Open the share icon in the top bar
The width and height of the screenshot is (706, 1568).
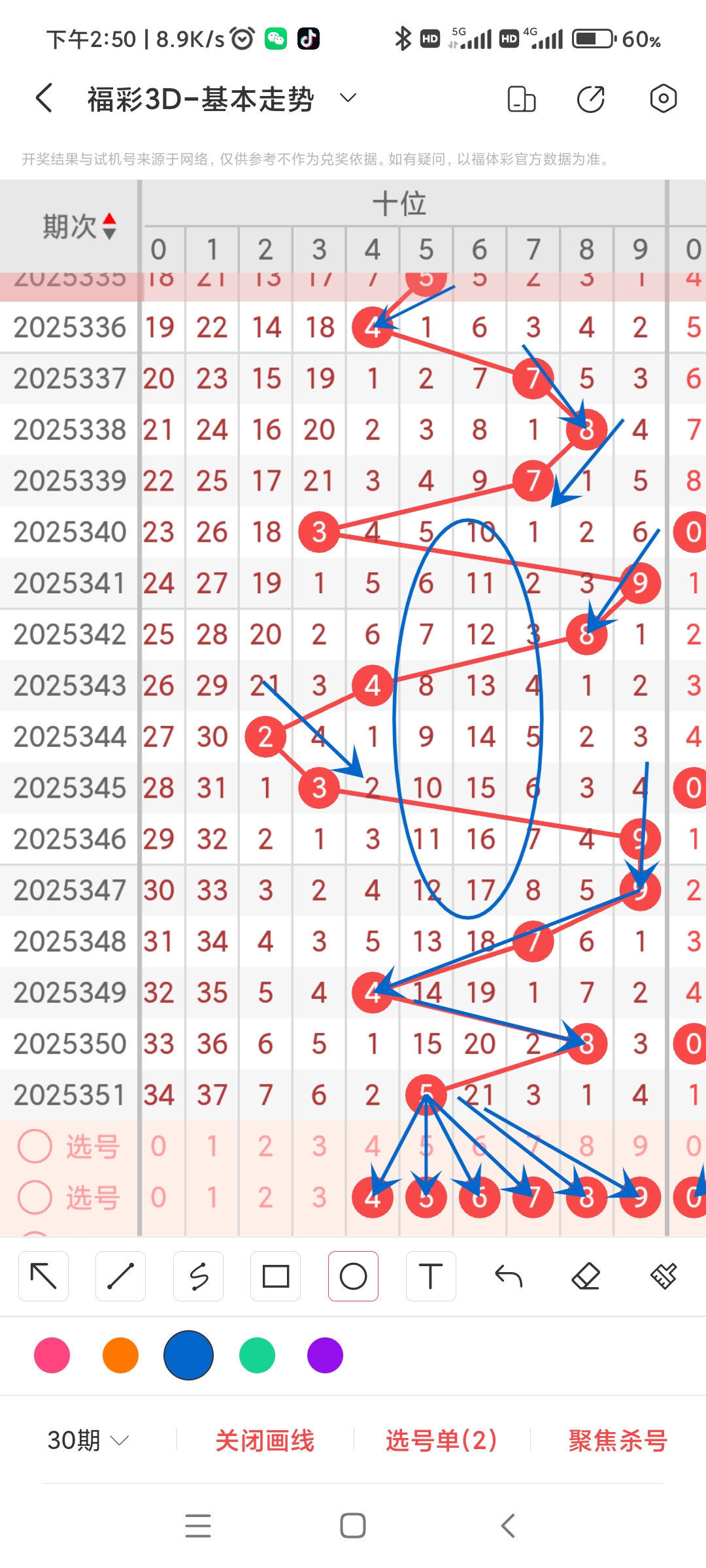590,98
